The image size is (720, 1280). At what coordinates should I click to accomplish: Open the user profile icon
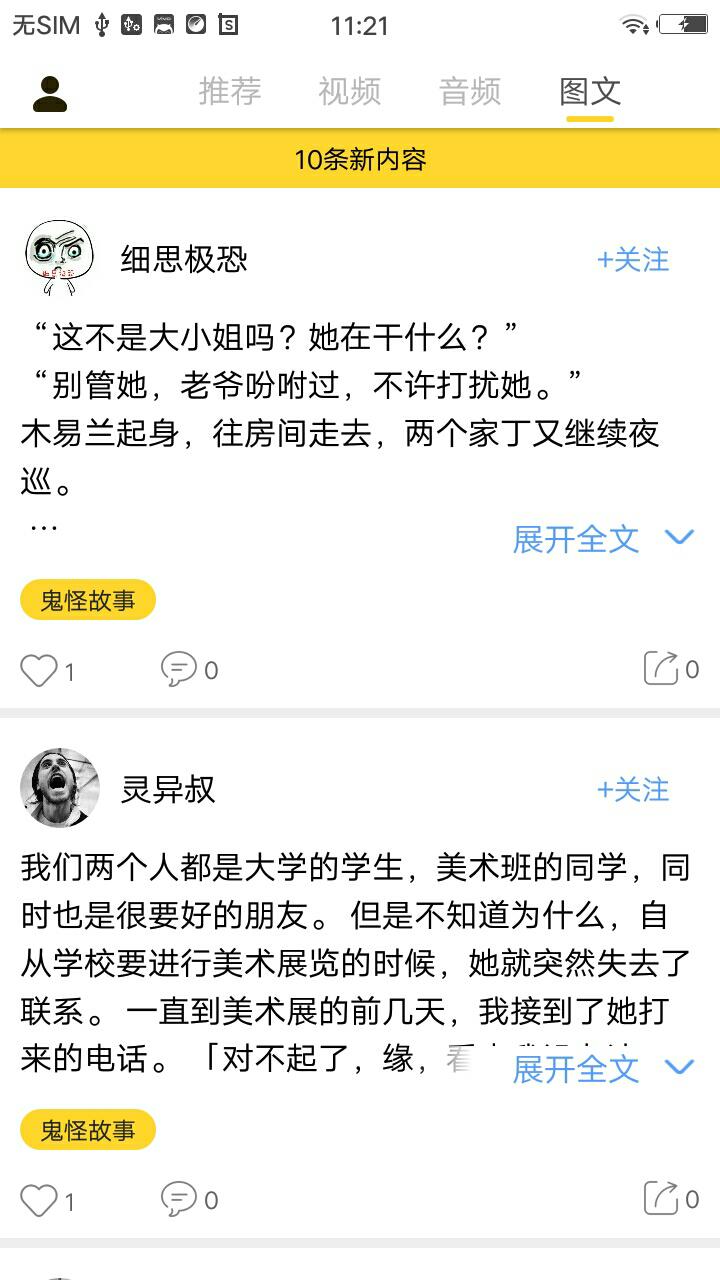point(50,93)
